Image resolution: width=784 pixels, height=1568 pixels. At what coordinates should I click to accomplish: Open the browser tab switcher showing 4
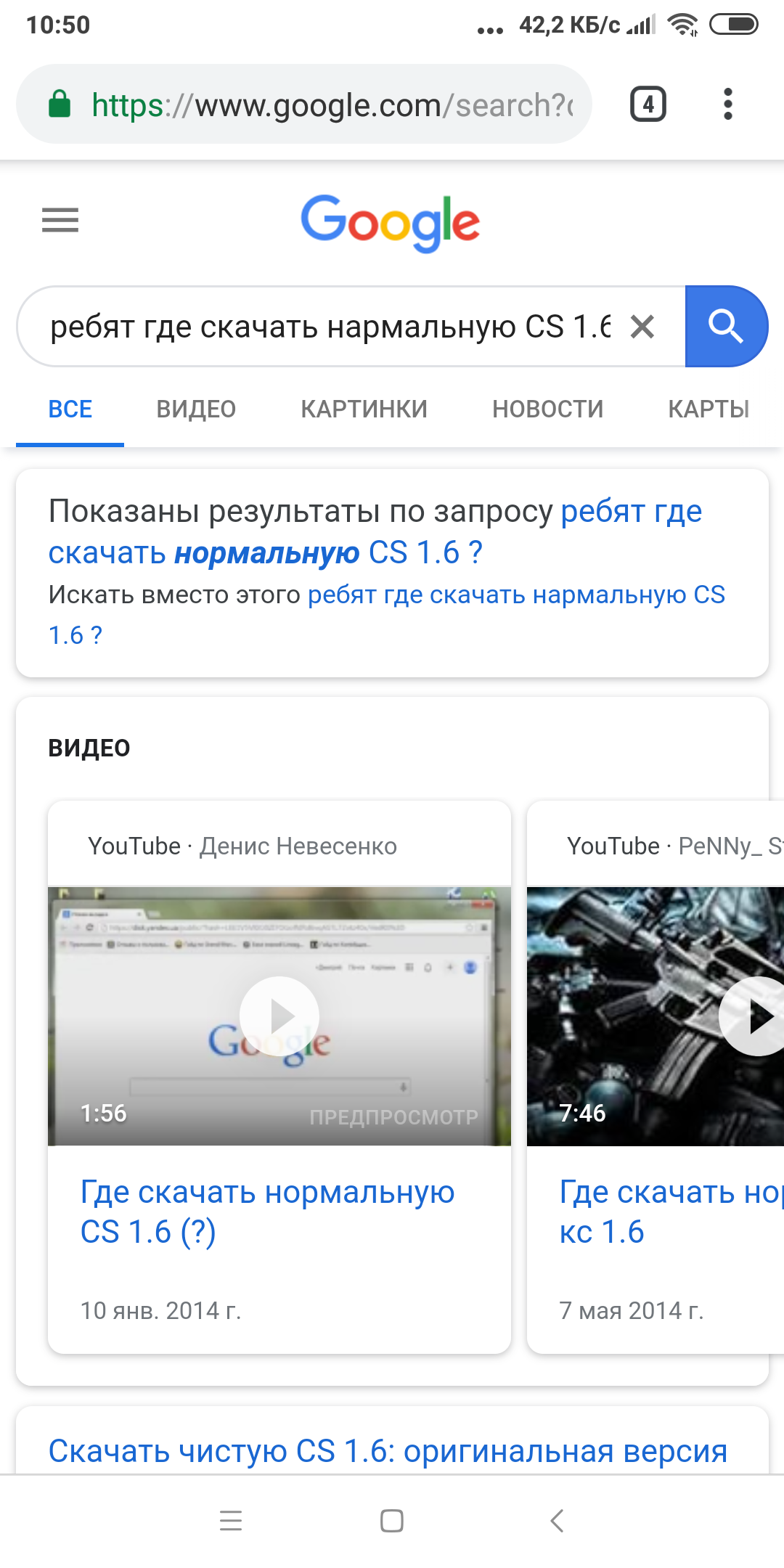648,105
